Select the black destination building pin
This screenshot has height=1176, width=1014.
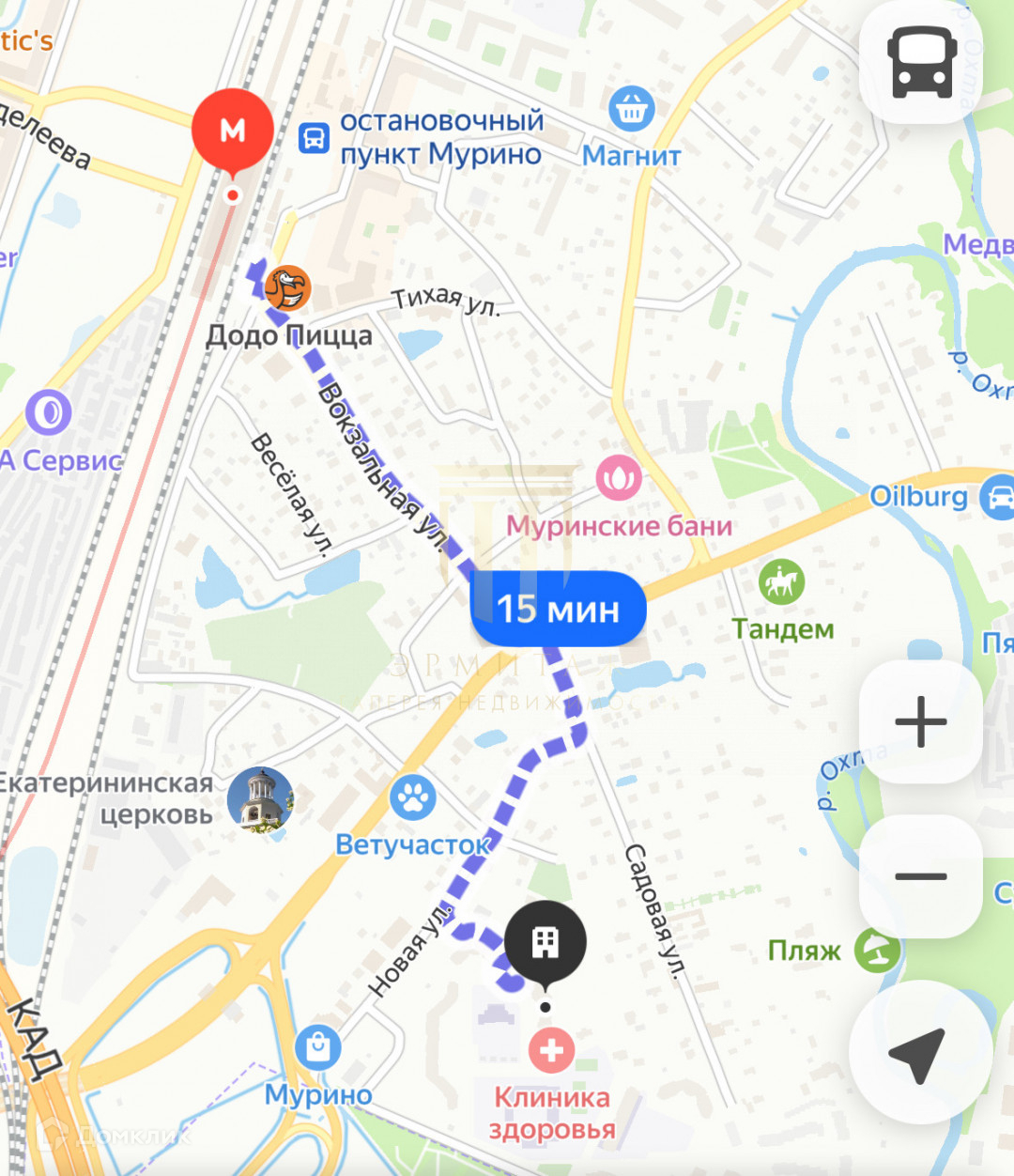click(545, 942)
